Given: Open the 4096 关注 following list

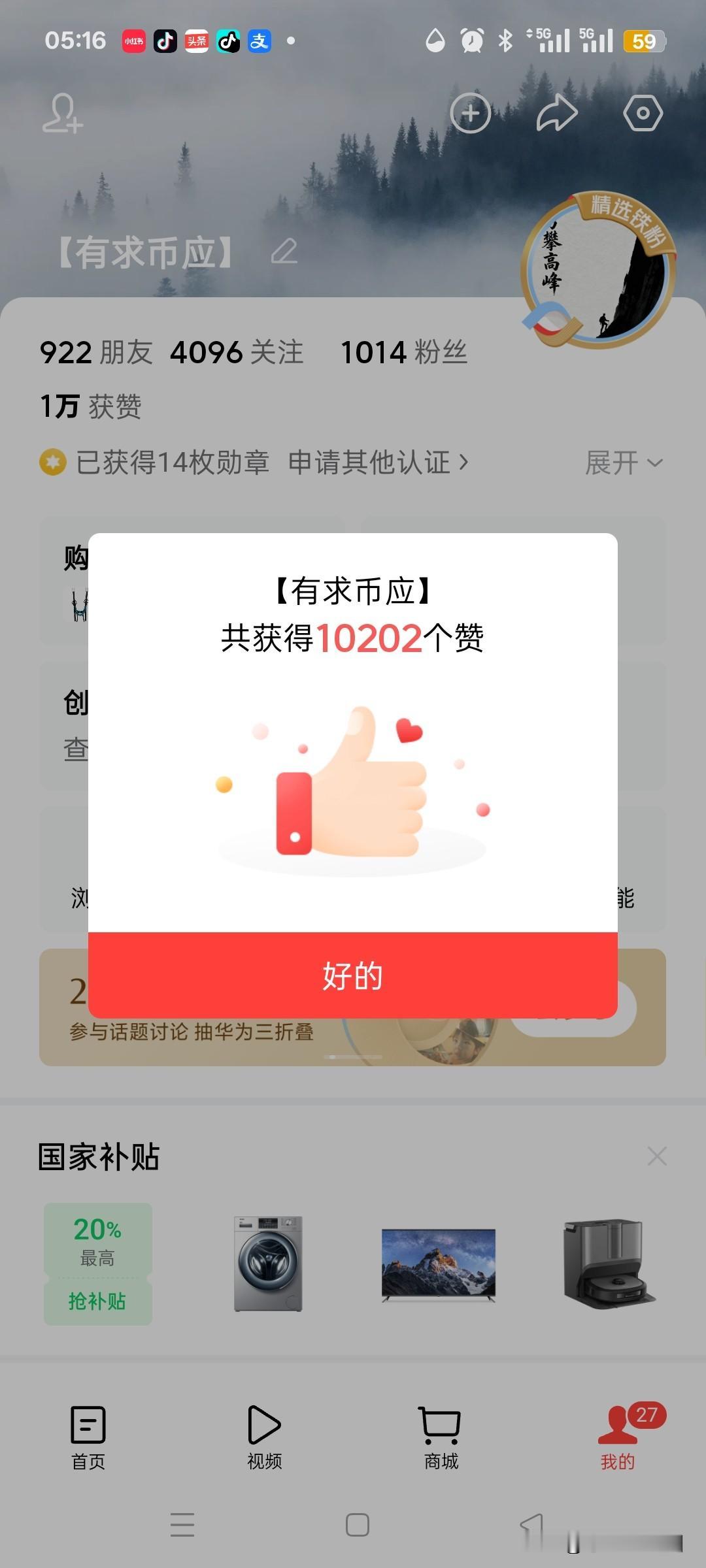Looking at the screenshot, I should pyautogui.click(x=236, y=353).
